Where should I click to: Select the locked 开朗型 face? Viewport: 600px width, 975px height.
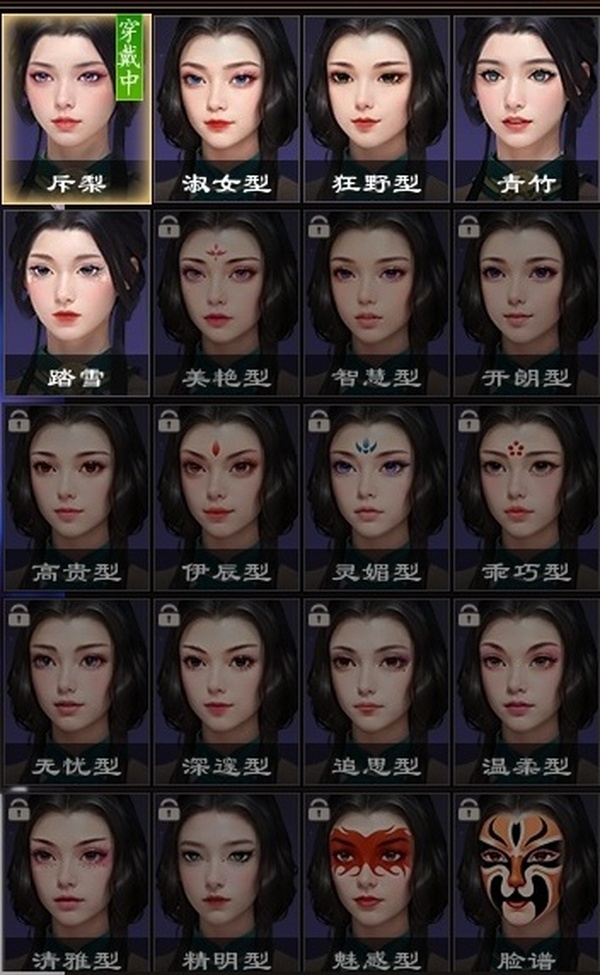click(x=526, y=300)
